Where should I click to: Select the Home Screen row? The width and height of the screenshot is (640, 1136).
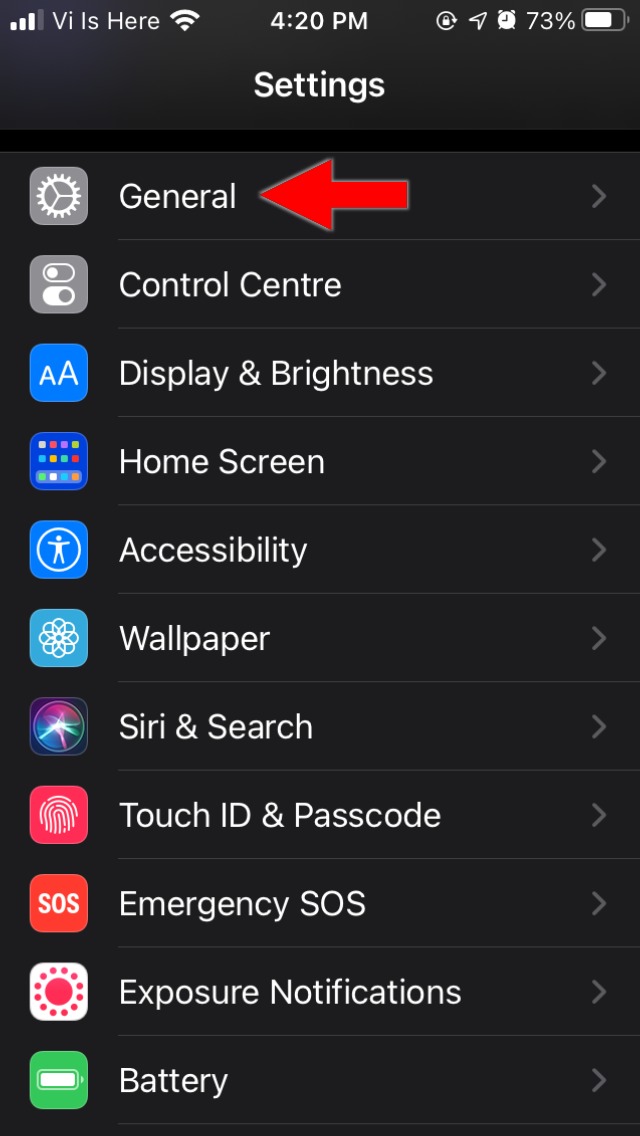pos(222,462)
